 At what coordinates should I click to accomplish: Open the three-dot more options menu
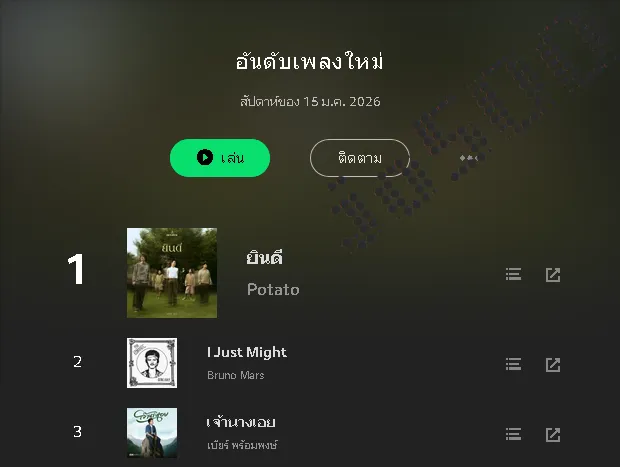468,158
